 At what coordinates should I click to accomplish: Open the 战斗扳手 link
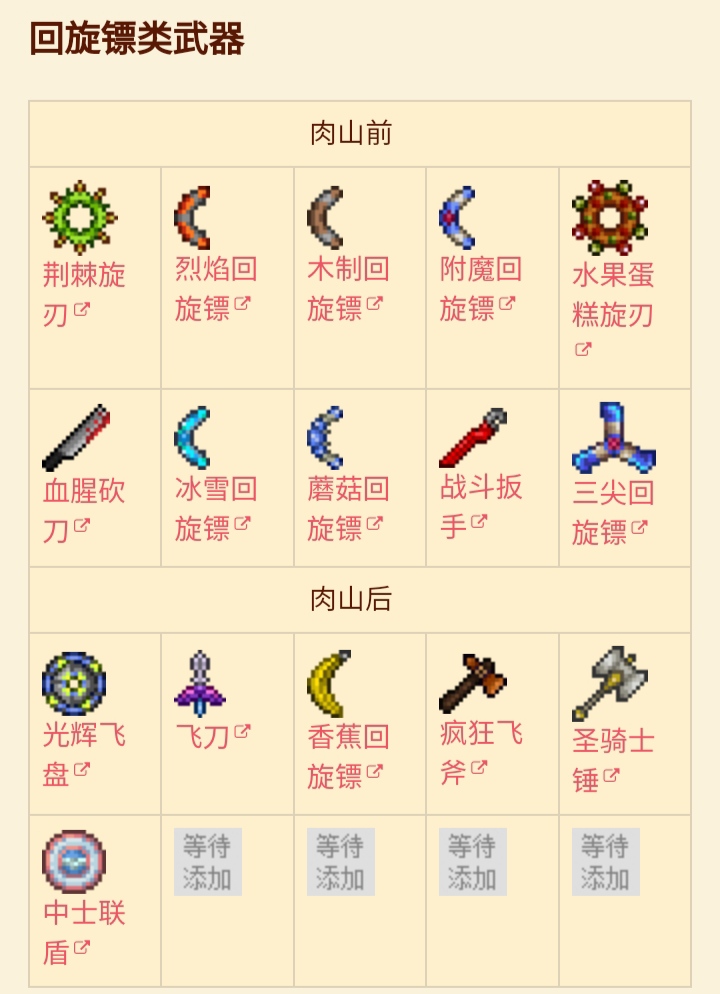(481, 487)
